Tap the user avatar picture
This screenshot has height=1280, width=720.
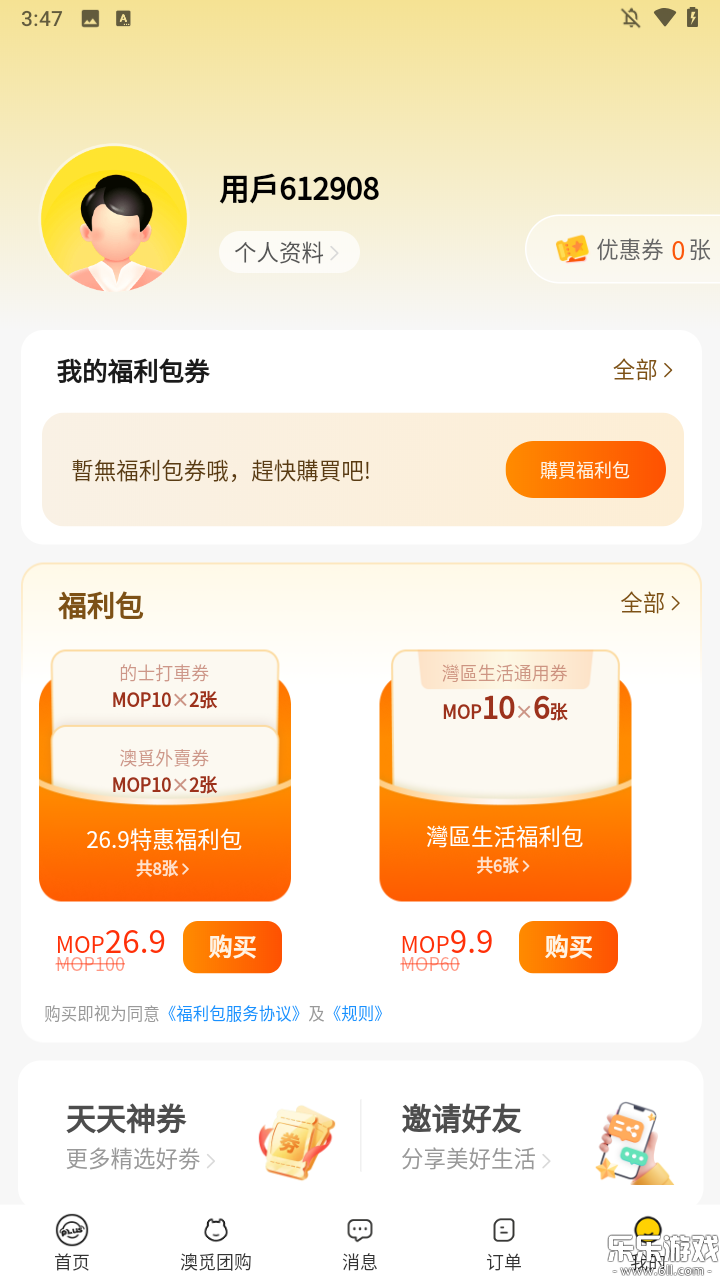pyautogui.click(x=114, y=220)
